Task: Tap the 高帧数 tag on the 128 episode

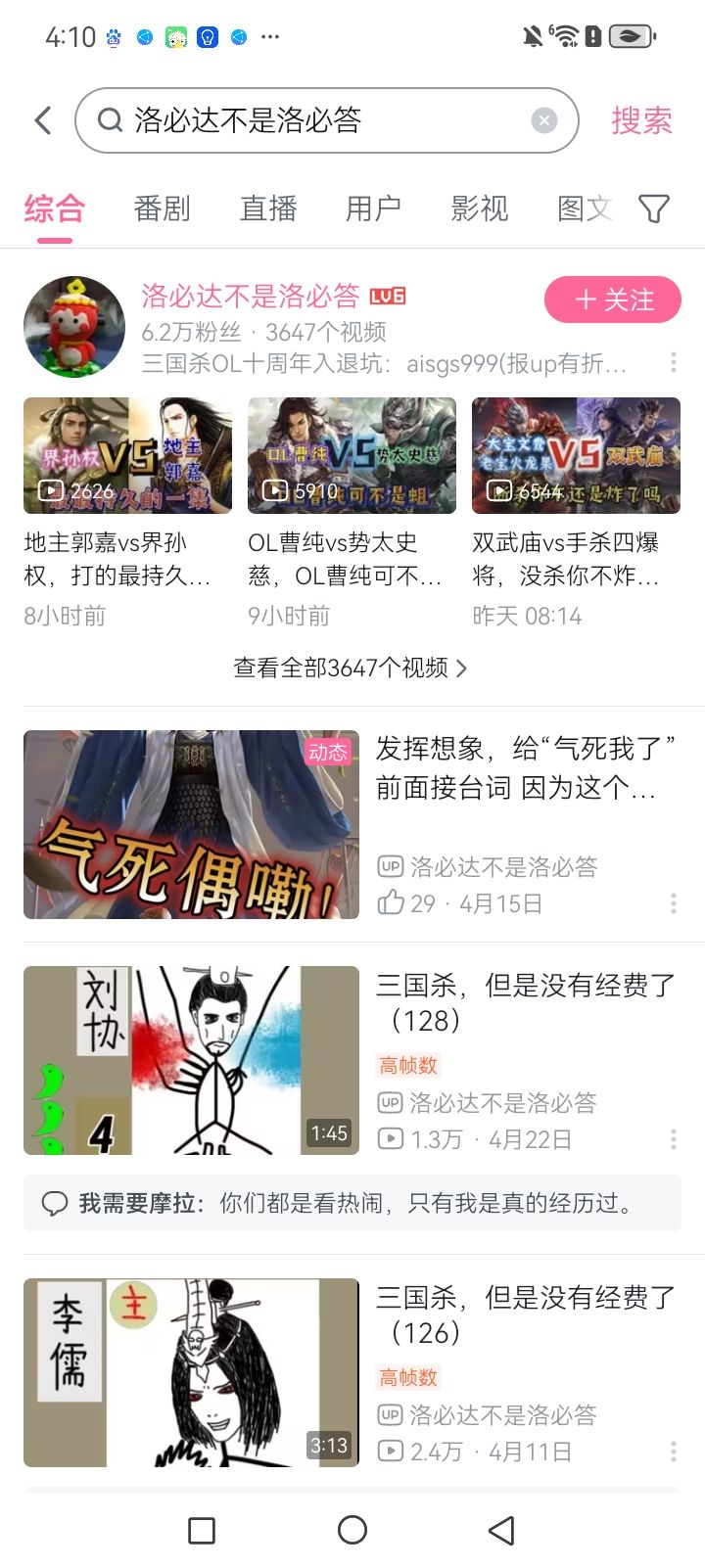Action: (408, 1065)
